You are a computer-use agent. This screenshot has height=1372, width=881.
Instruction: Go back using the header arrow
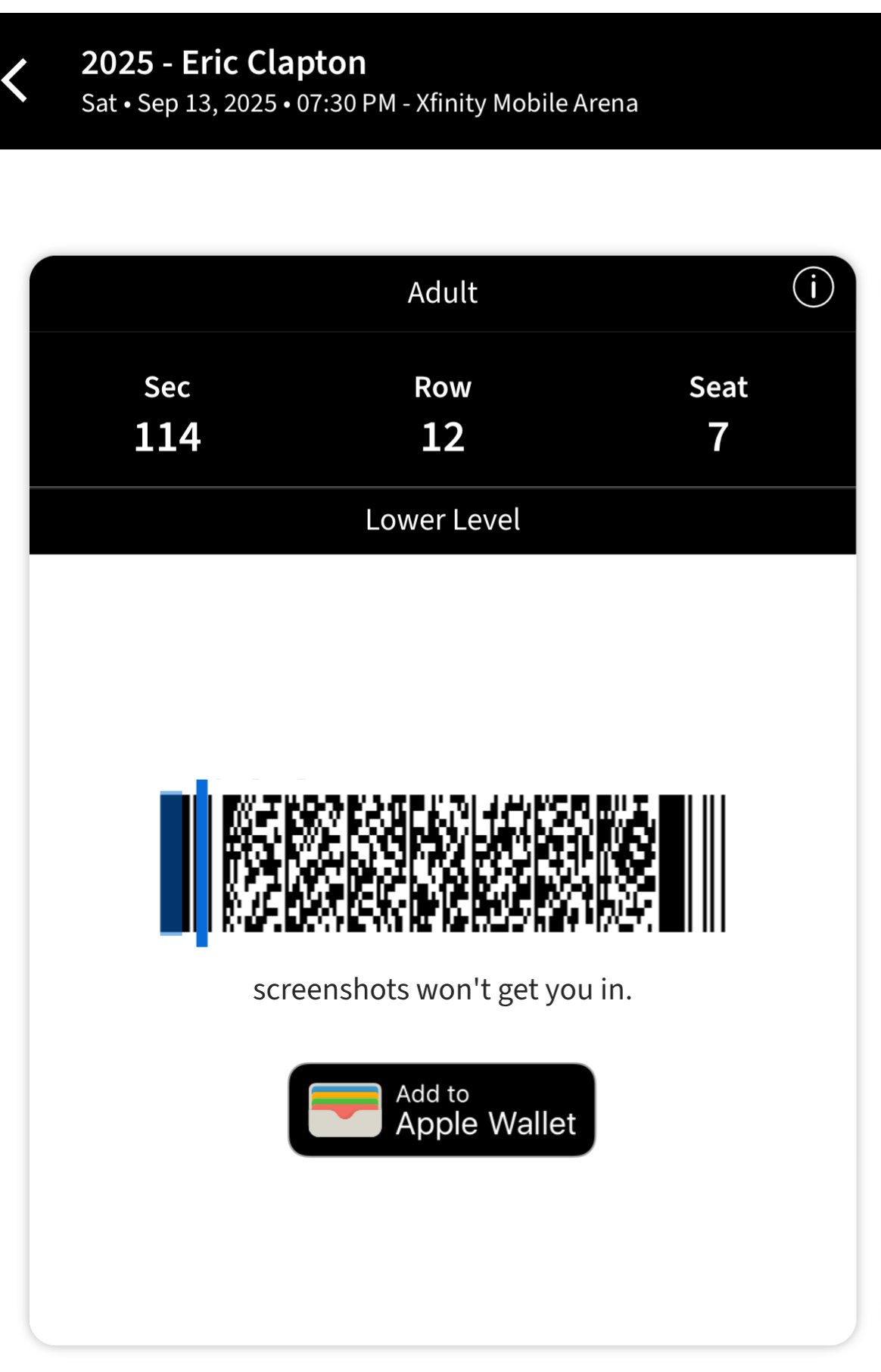click(x=17, y=80)
